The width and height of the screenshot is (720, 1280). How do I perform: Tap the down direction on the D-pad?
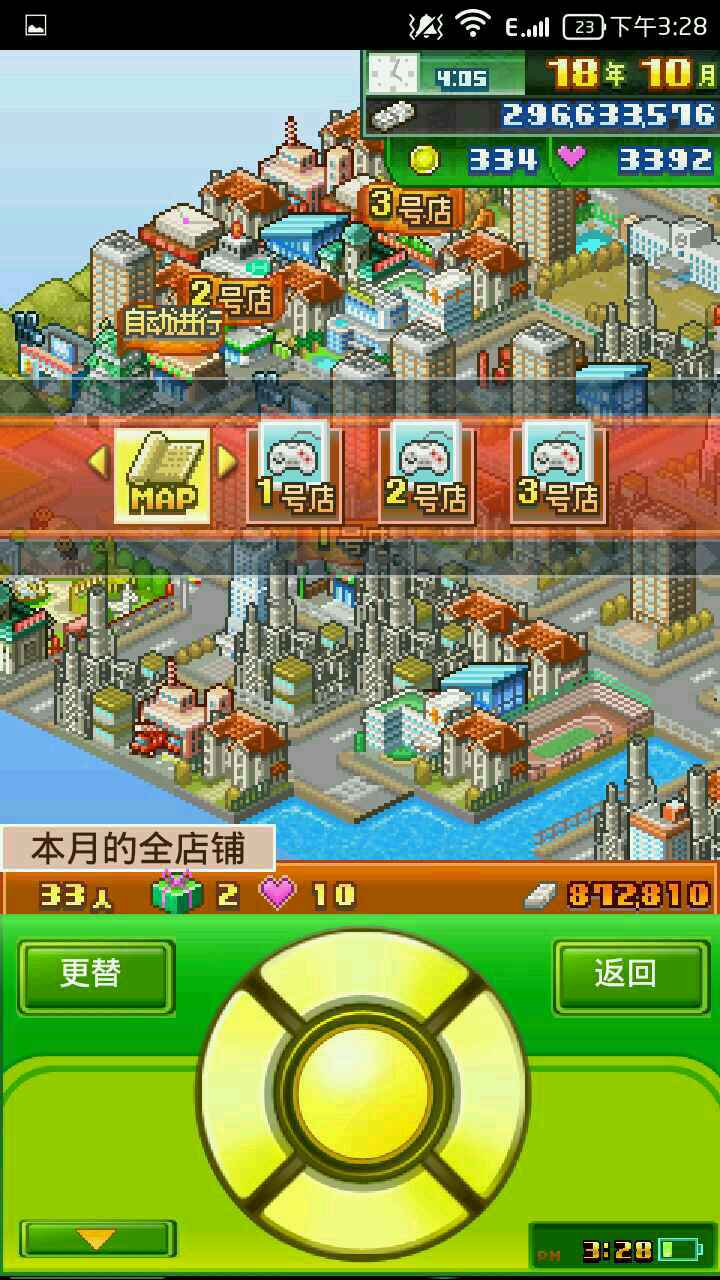pos(362,1208)
